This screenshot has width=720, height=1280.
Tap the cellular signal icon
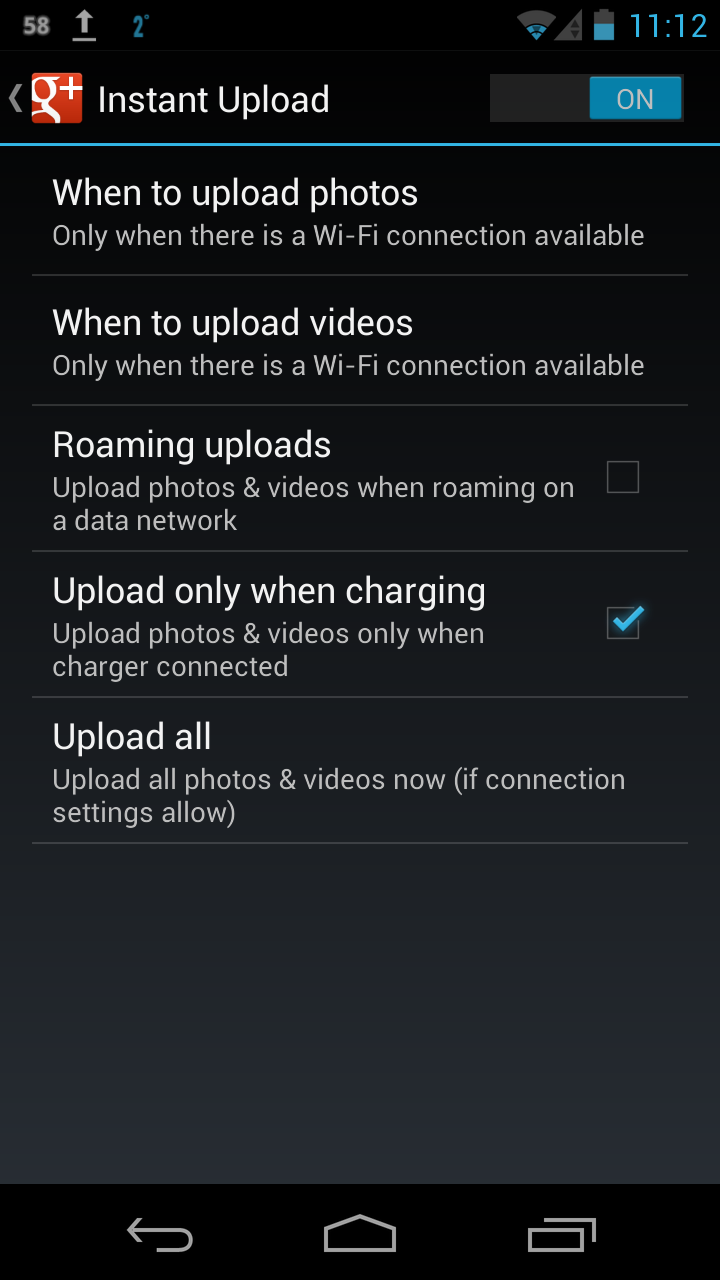pos(568,25)
